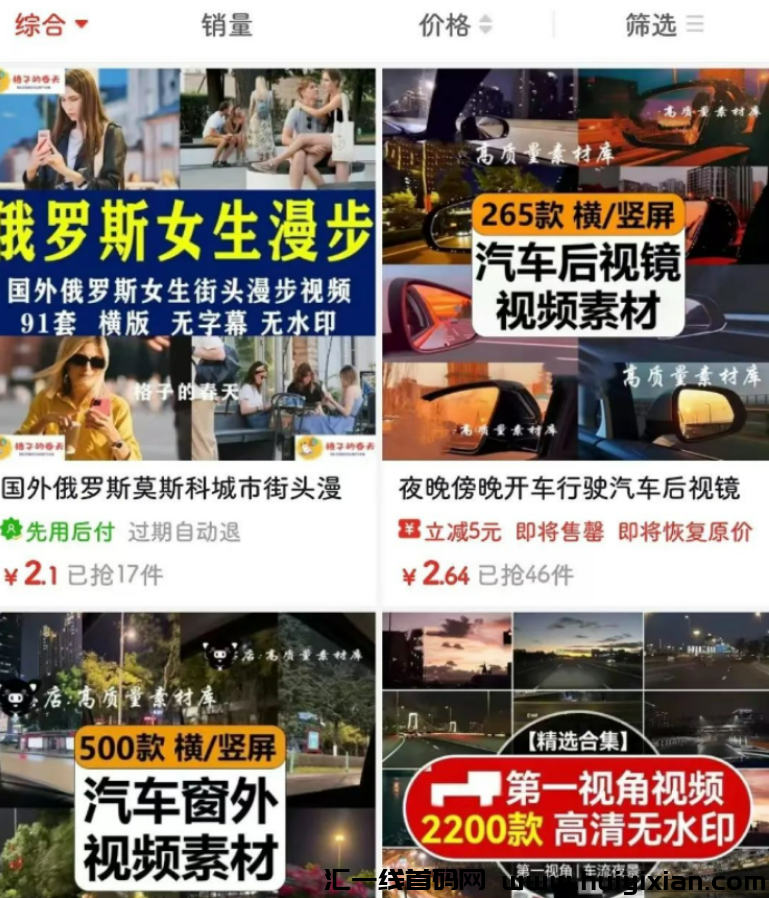
Task: Toggle sales sorting via 销量
Action: [226, 26]
